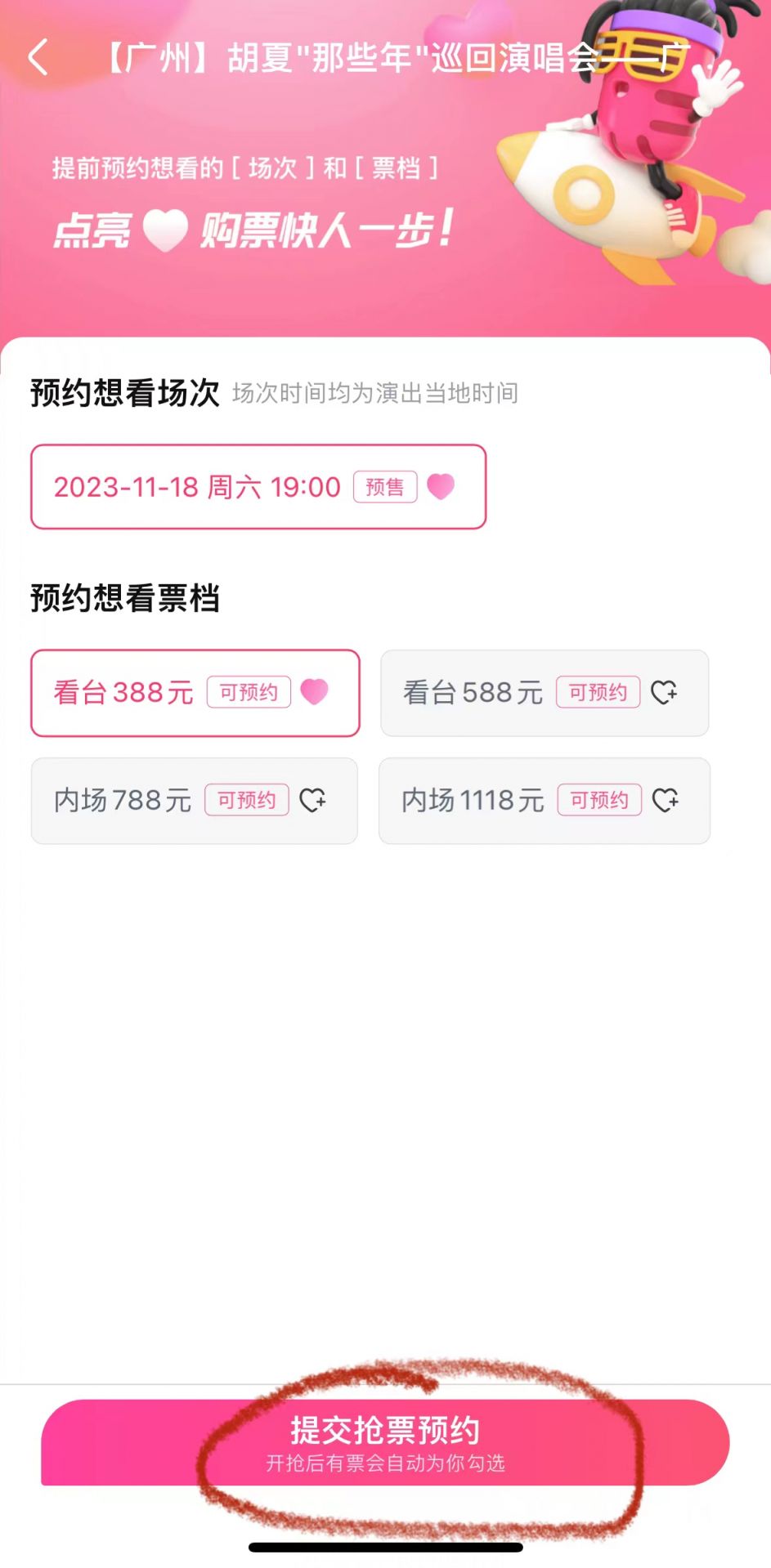Submit with the 提交抢票预约 button
This screenshot has height=1568, width=771.
click(x=385, y=1443)
